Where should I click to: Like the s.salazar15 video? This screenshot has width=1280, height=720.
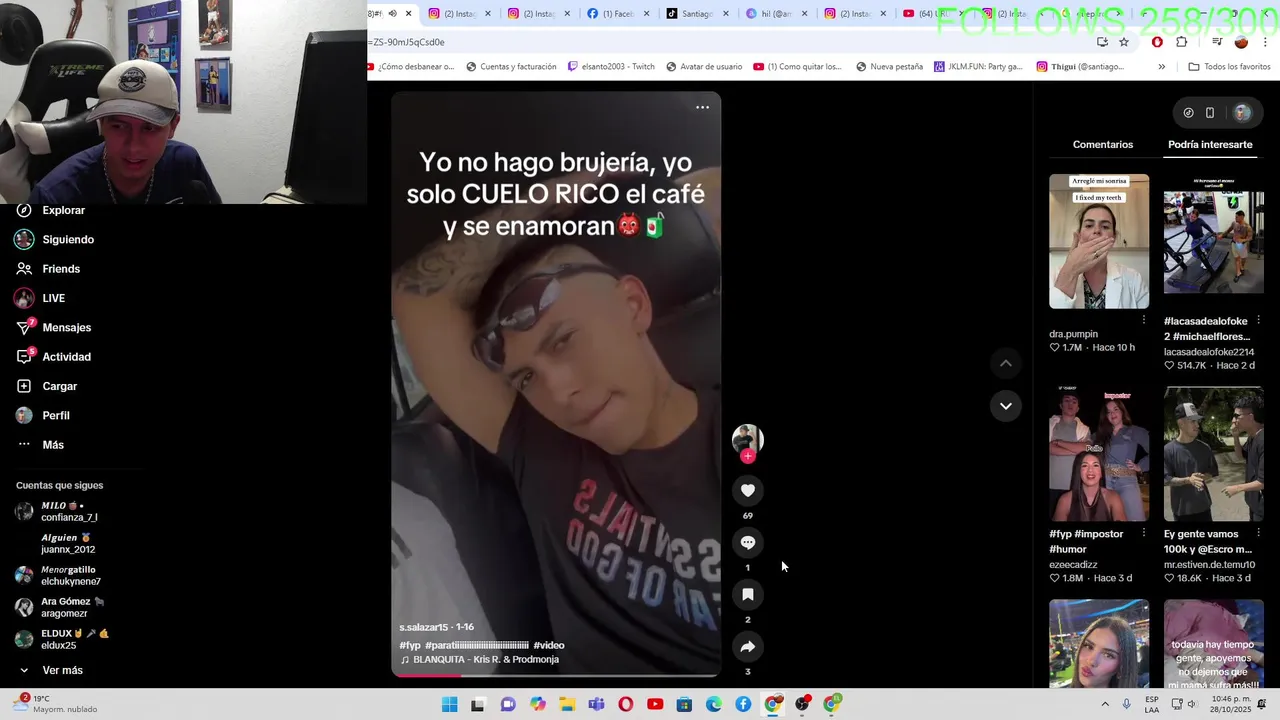747,490
